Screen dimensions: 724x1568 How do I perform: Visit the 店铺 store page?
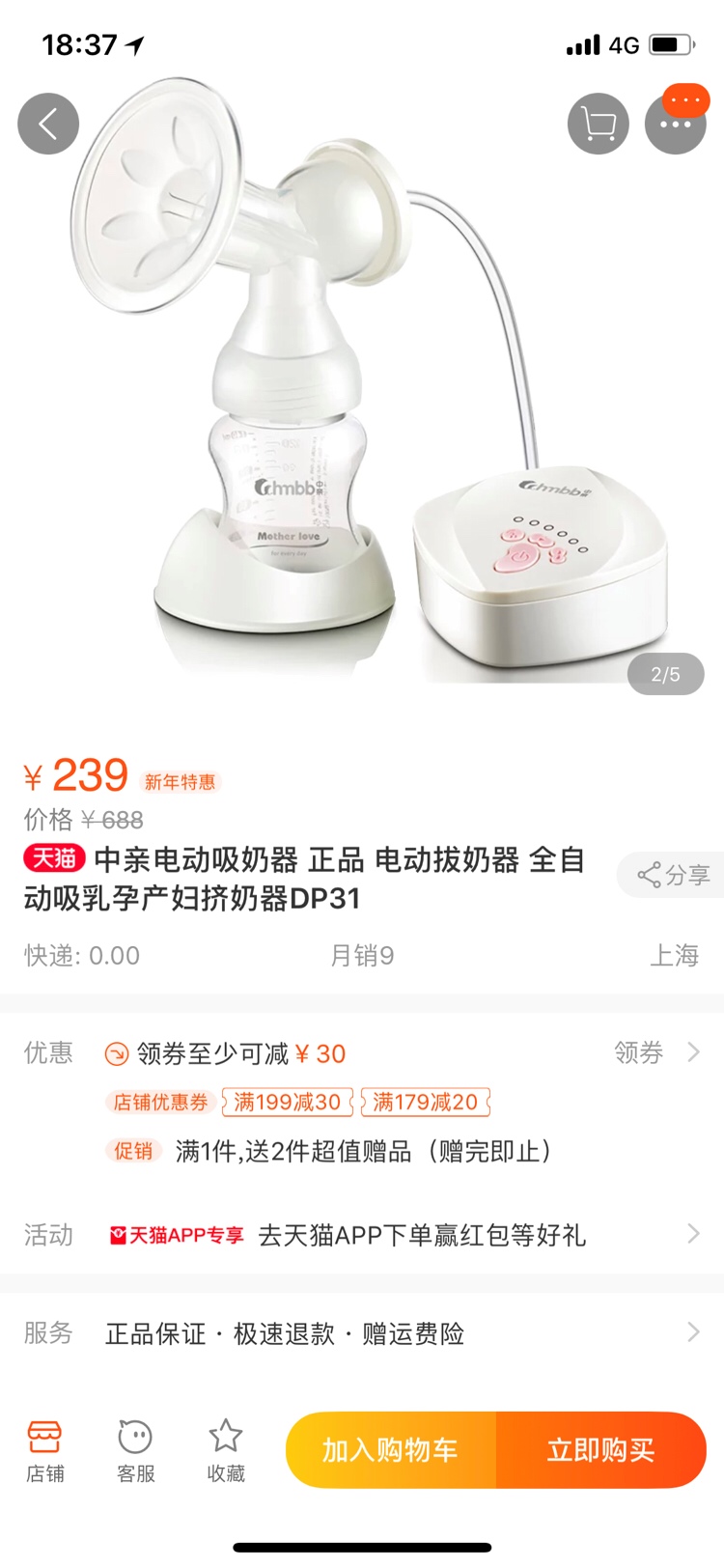(44, 1450)
